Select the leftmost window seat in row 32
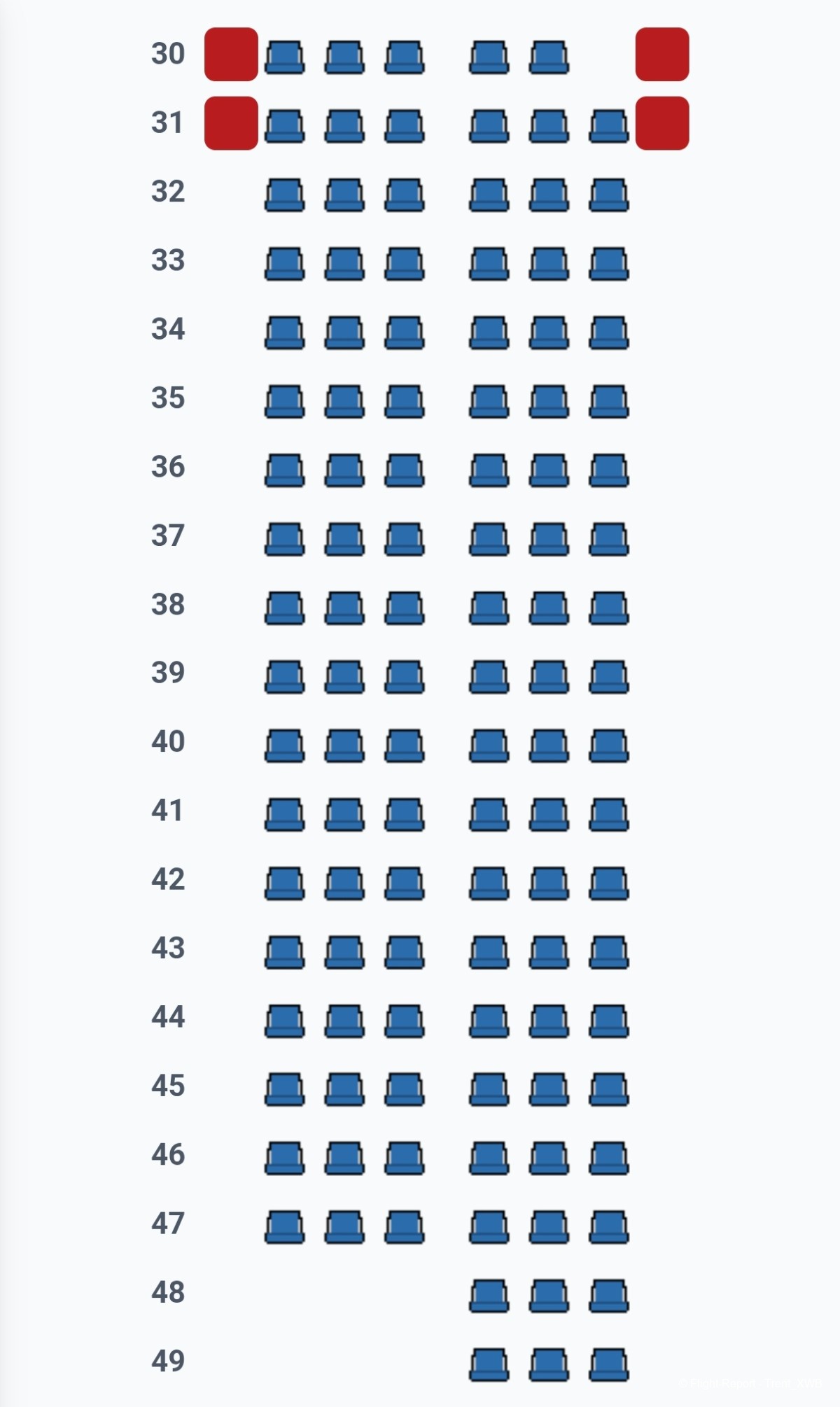Image resolution: width=840 pixels, height=1407 pixels. [x=284, y=195]
